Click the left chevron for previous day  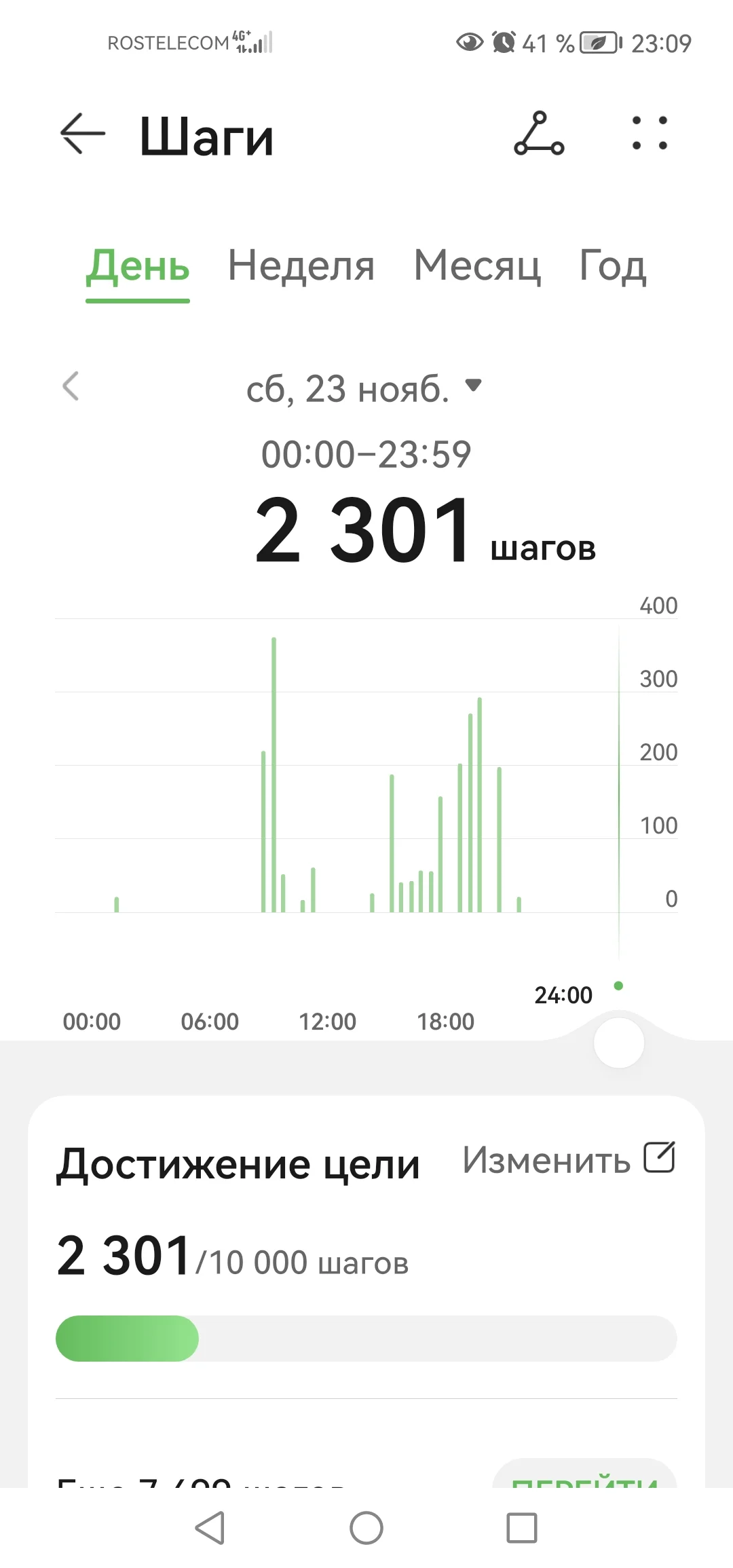tap(70, 387)
